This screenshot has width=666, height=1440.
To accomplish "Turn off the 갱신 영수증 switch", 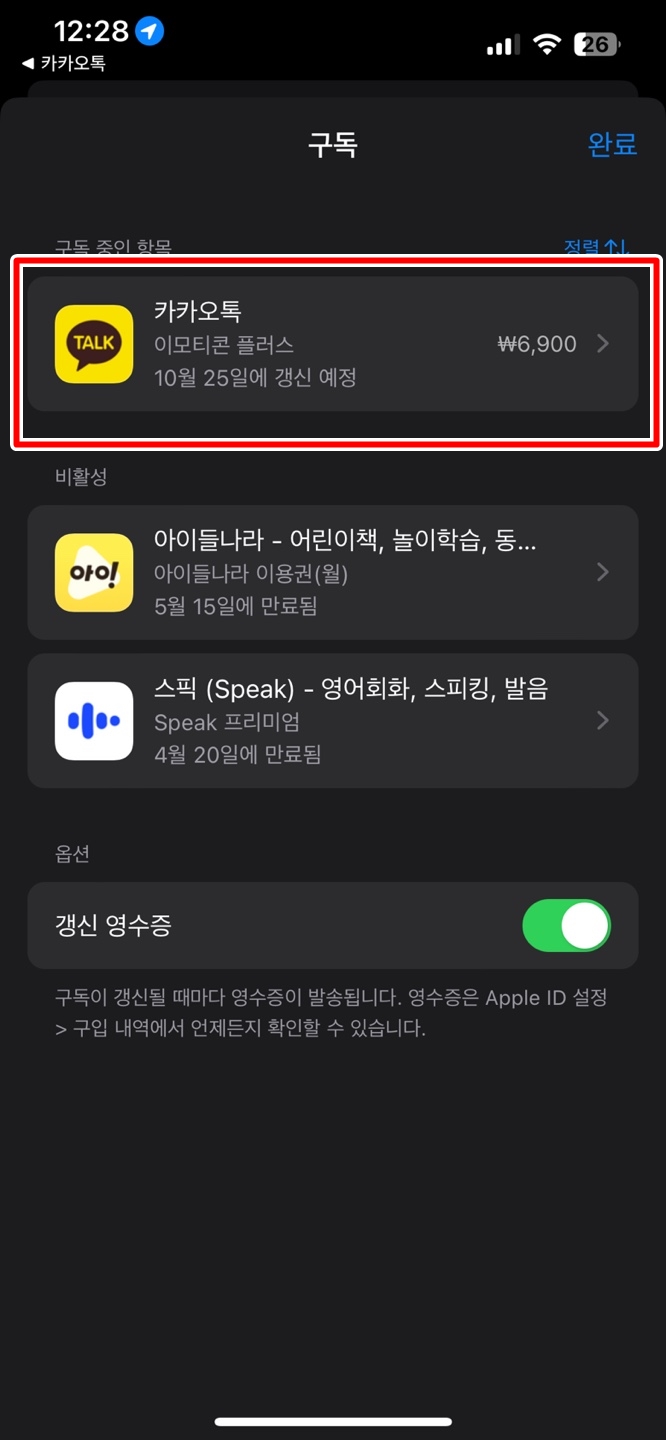I will 566,926.
